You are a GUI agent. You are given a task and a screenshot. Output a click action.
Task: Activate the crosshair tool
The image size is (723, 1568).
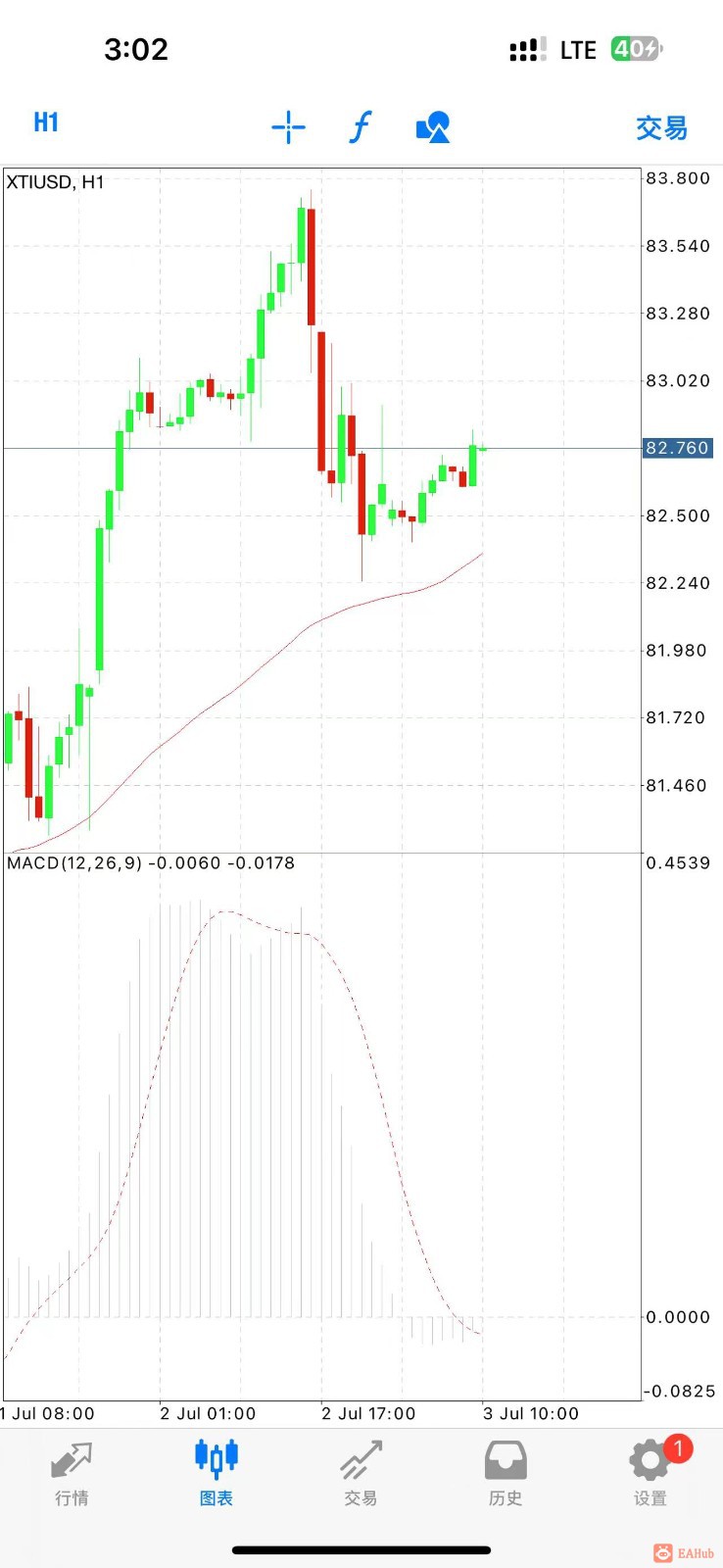point(288,126)
